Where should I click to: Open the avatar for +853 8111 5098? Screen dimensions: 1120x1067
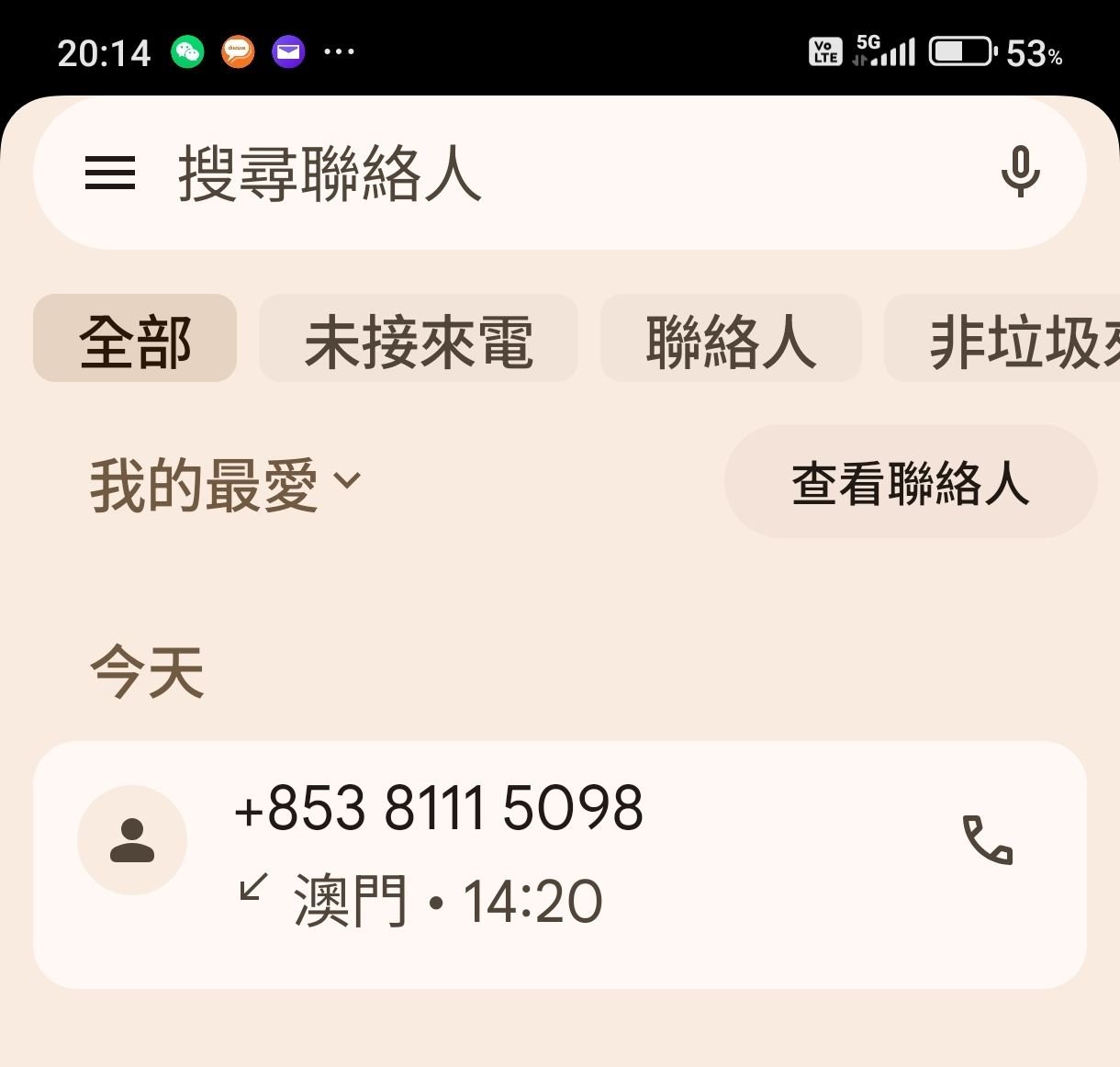[x=132, y=840]
